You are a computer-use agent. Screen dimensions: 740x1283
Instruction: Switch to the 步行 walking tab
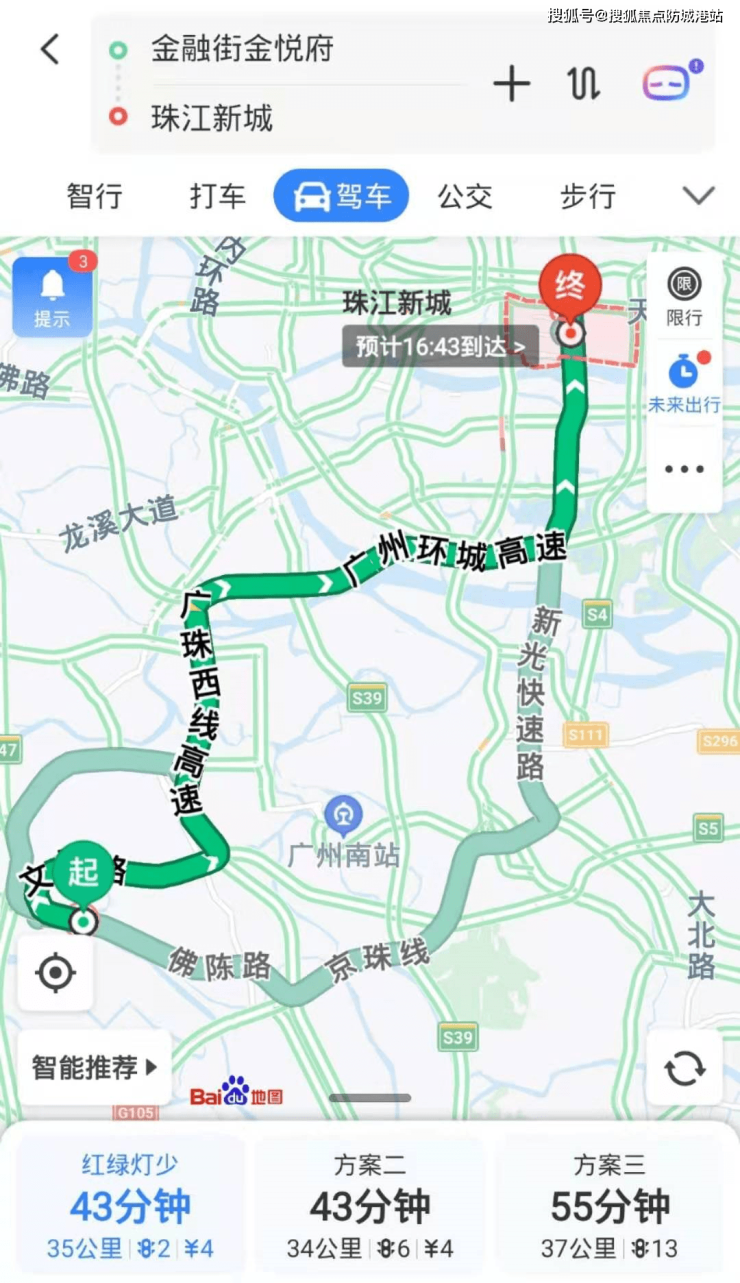[x=588, y=196]
